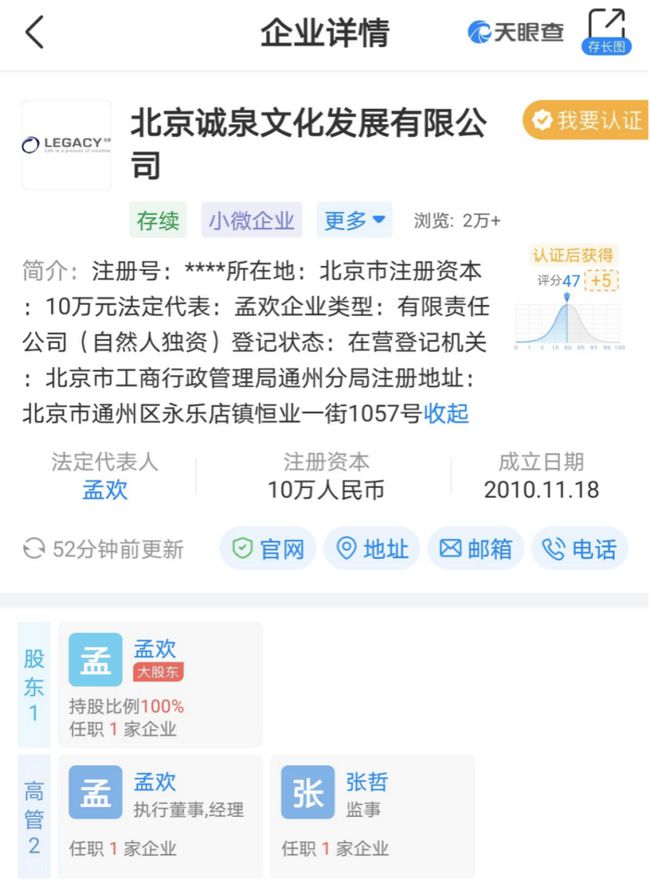Expand the 更多 tag dropdown
This screenshot has height=880, width=650.
point(354,221)
